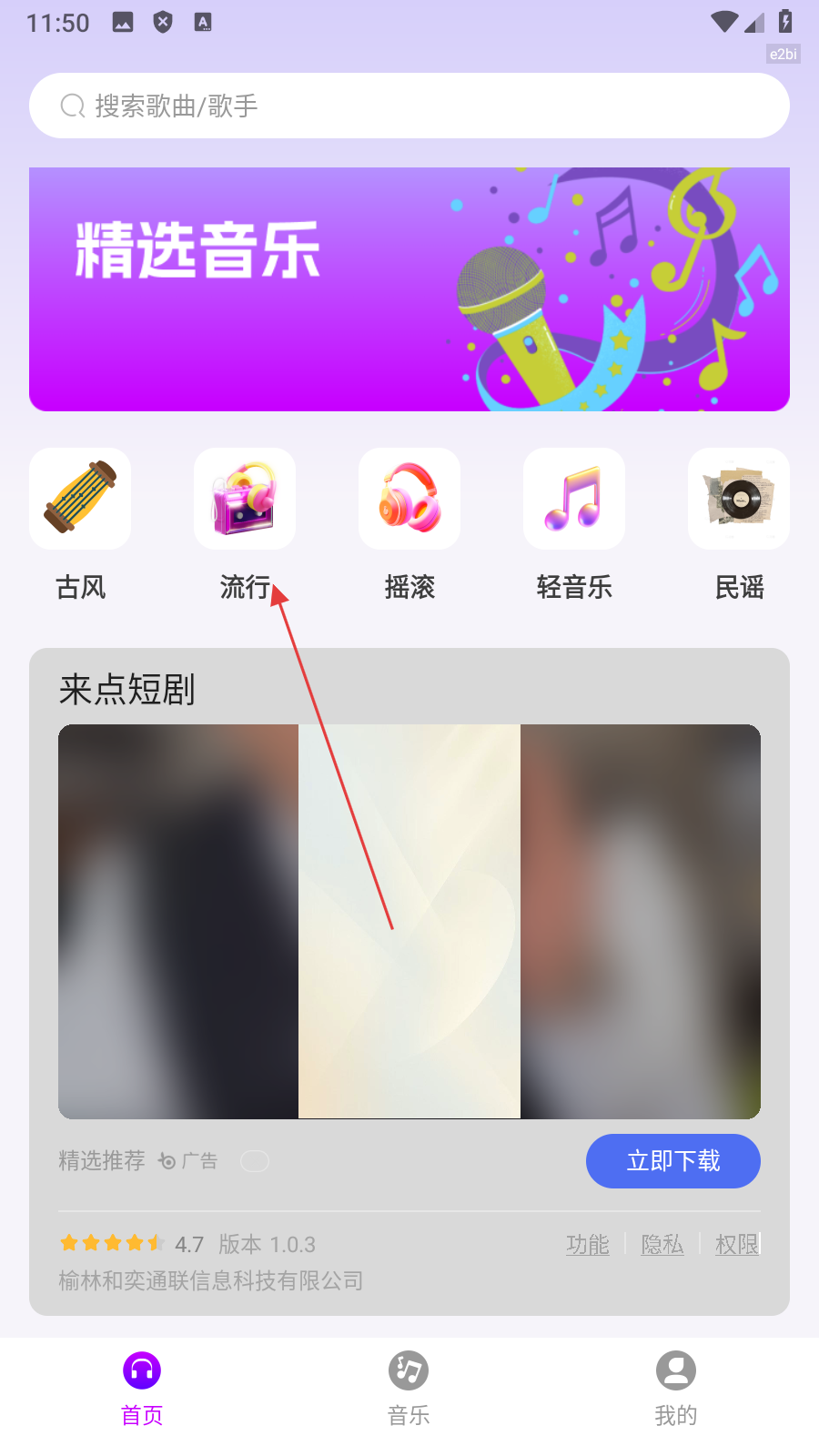Dismiss the ad via the small close pill
The height and width of the screenshot is (1456, 819).
tap(254, 1161)
